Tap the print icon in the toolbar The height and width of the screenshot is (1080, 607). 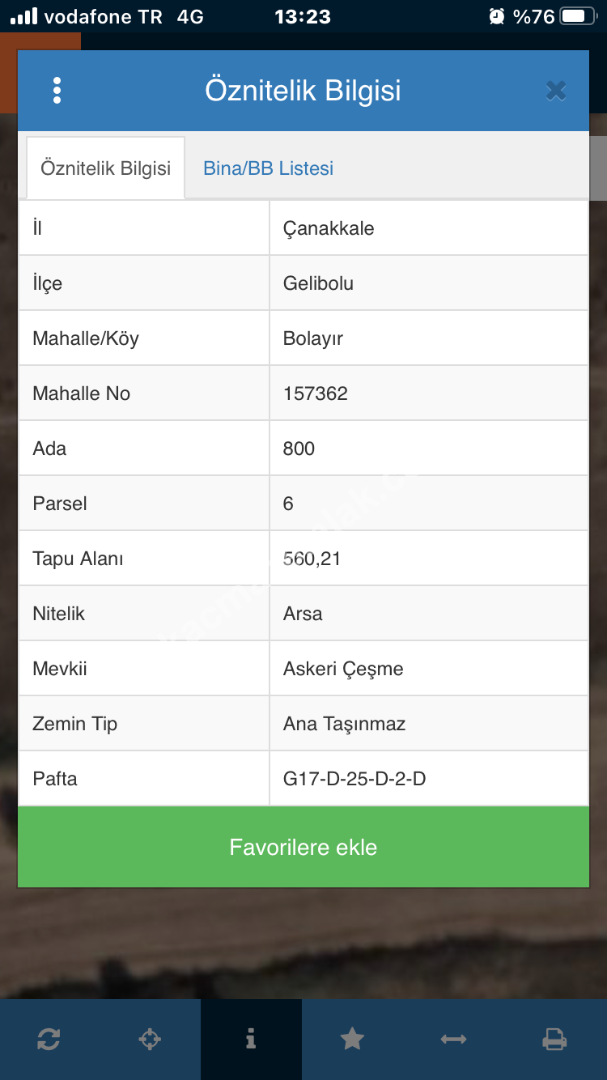(554, 1039)
